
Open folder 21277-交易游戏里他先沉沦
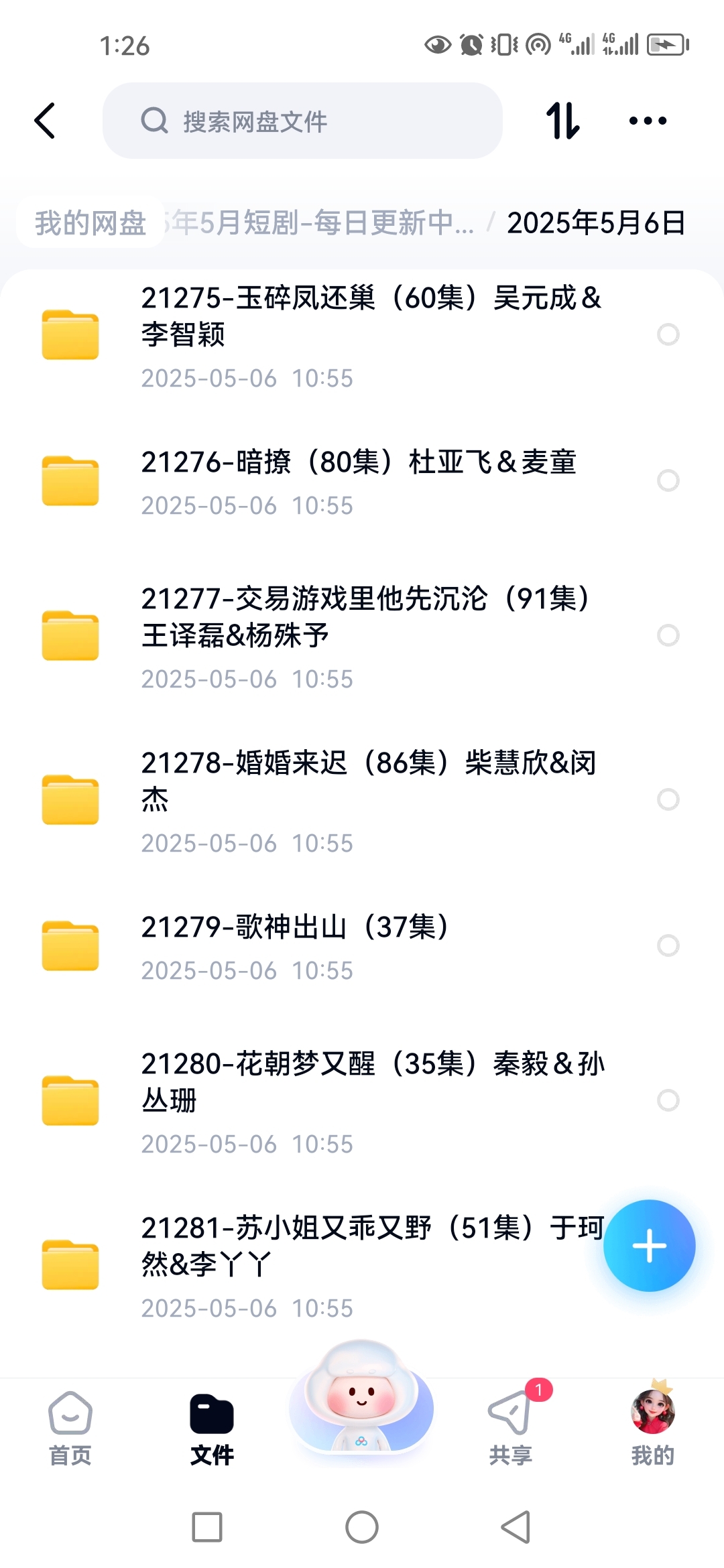click(362, 636)
